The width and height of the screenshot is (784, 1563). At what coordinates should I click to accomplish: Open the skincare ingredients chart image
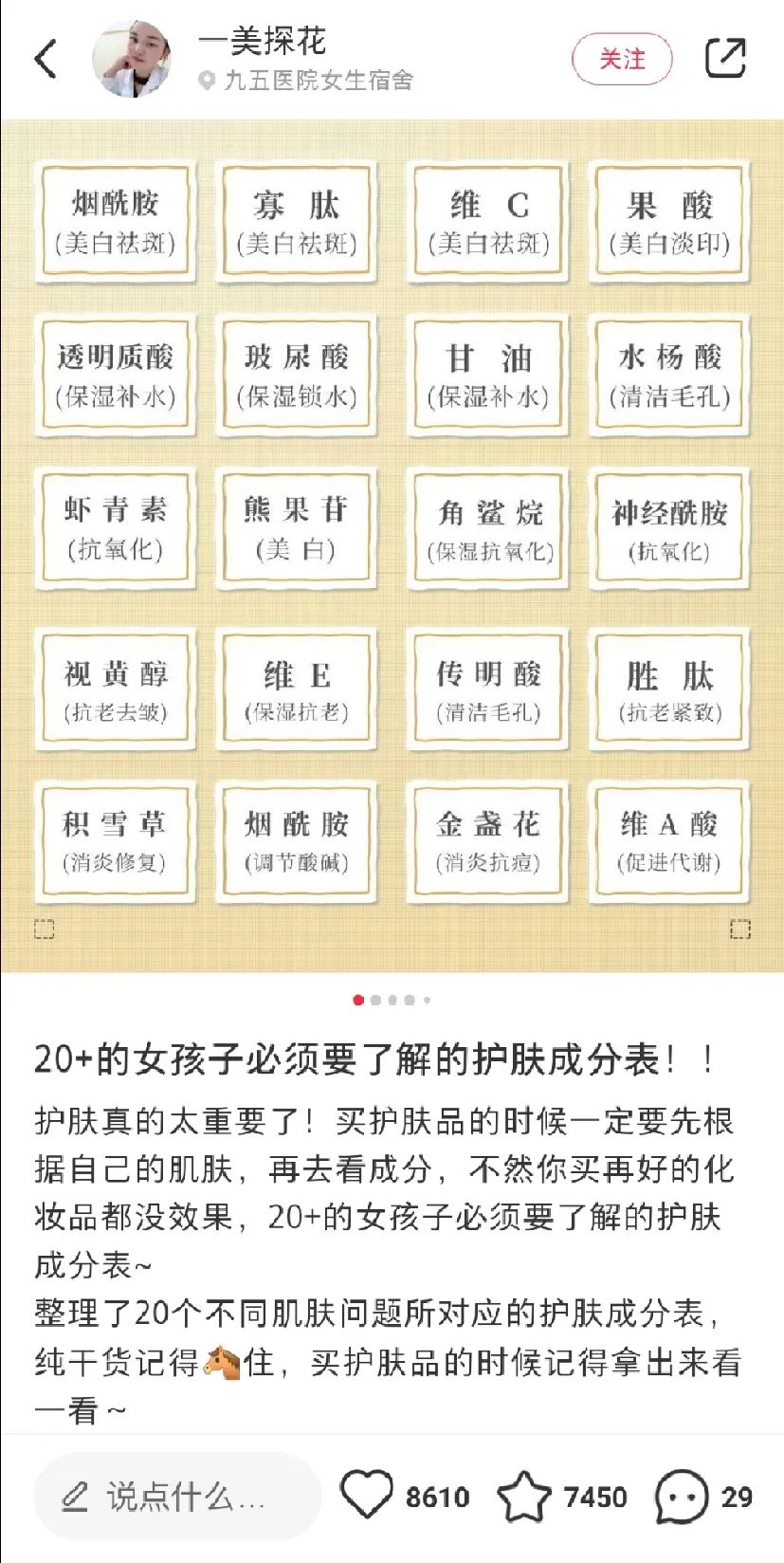(392, 545)
